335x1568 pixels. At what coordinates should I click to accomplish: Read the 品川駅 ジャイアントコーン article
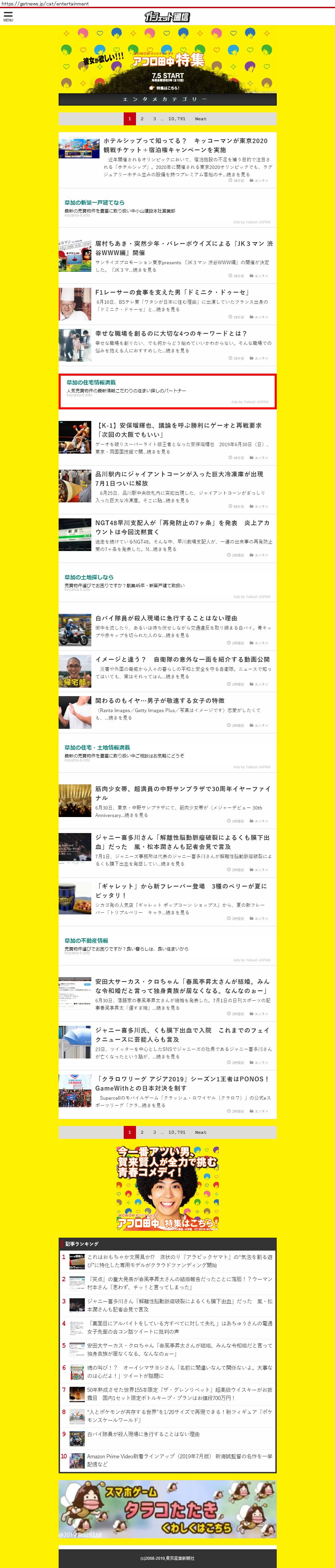179,478
